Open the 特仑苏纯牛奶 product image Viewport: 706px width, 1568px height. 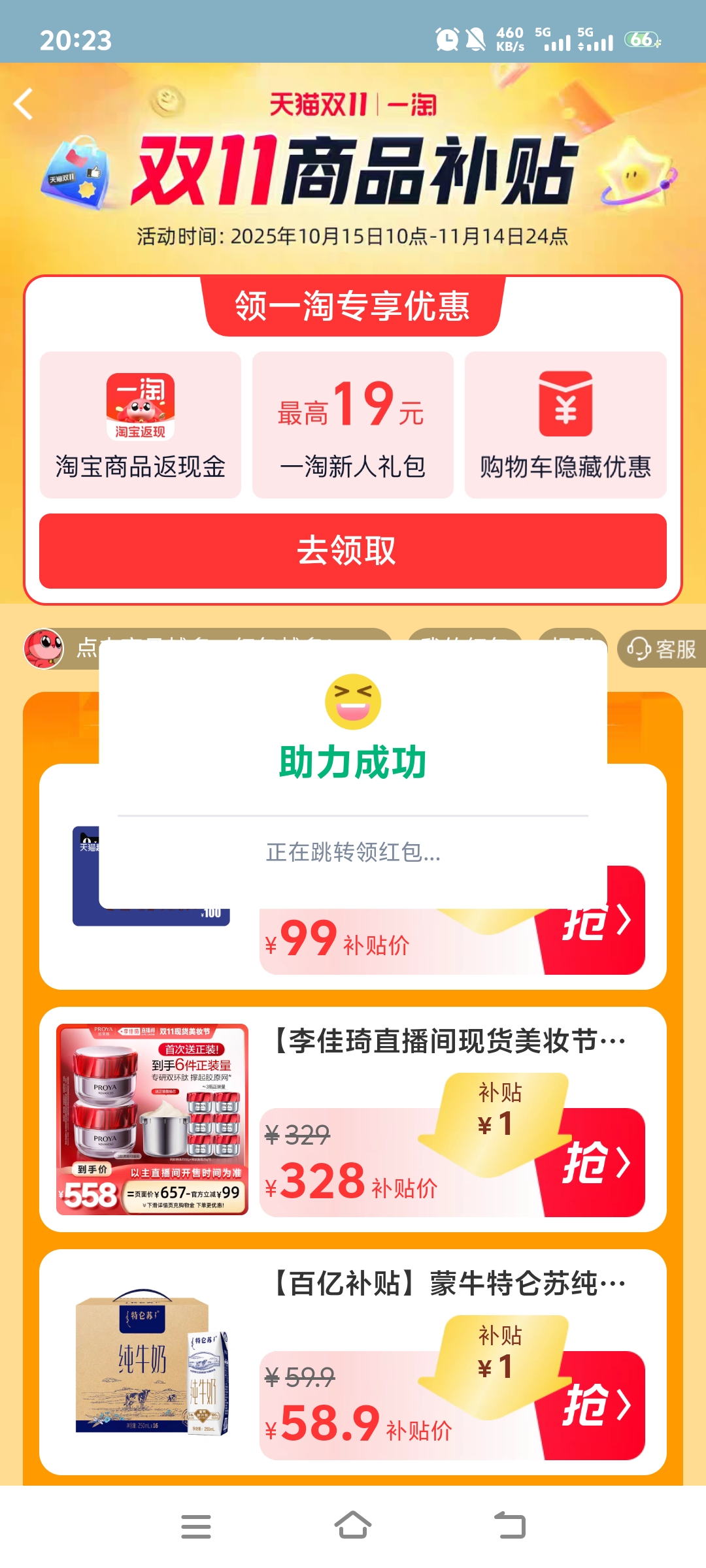(x=152, y=1362)
